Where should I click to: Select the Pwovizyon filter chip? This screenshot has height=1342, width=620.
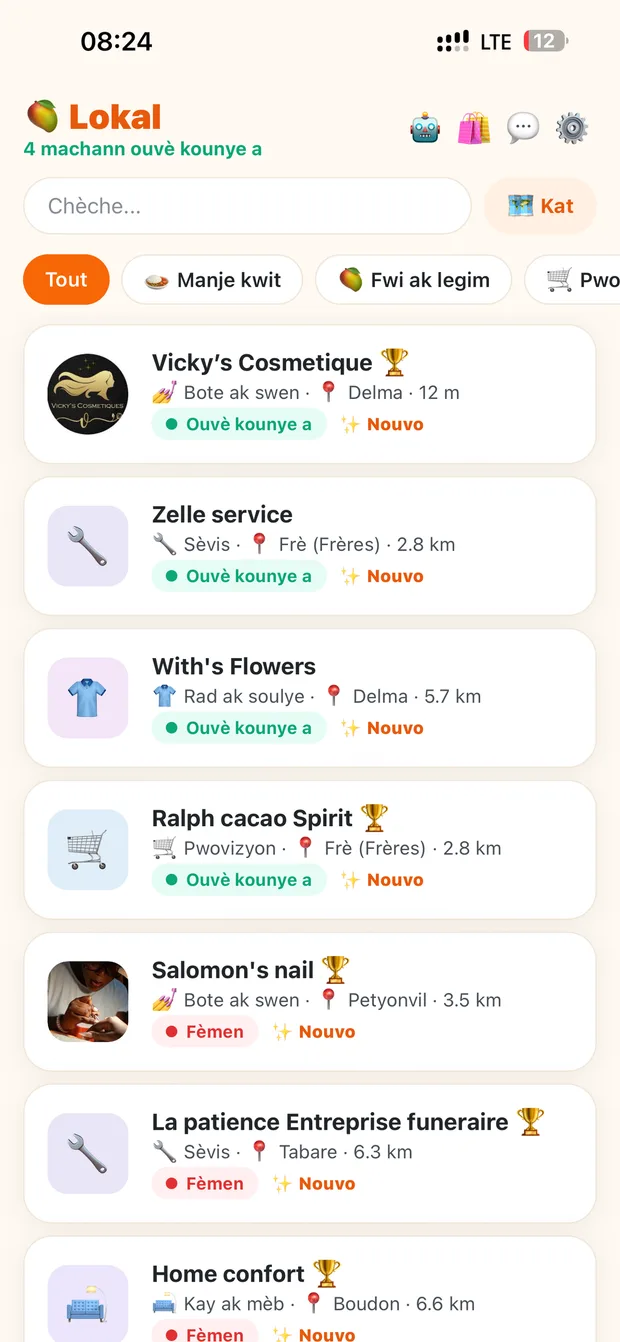[x=573, y=280]
